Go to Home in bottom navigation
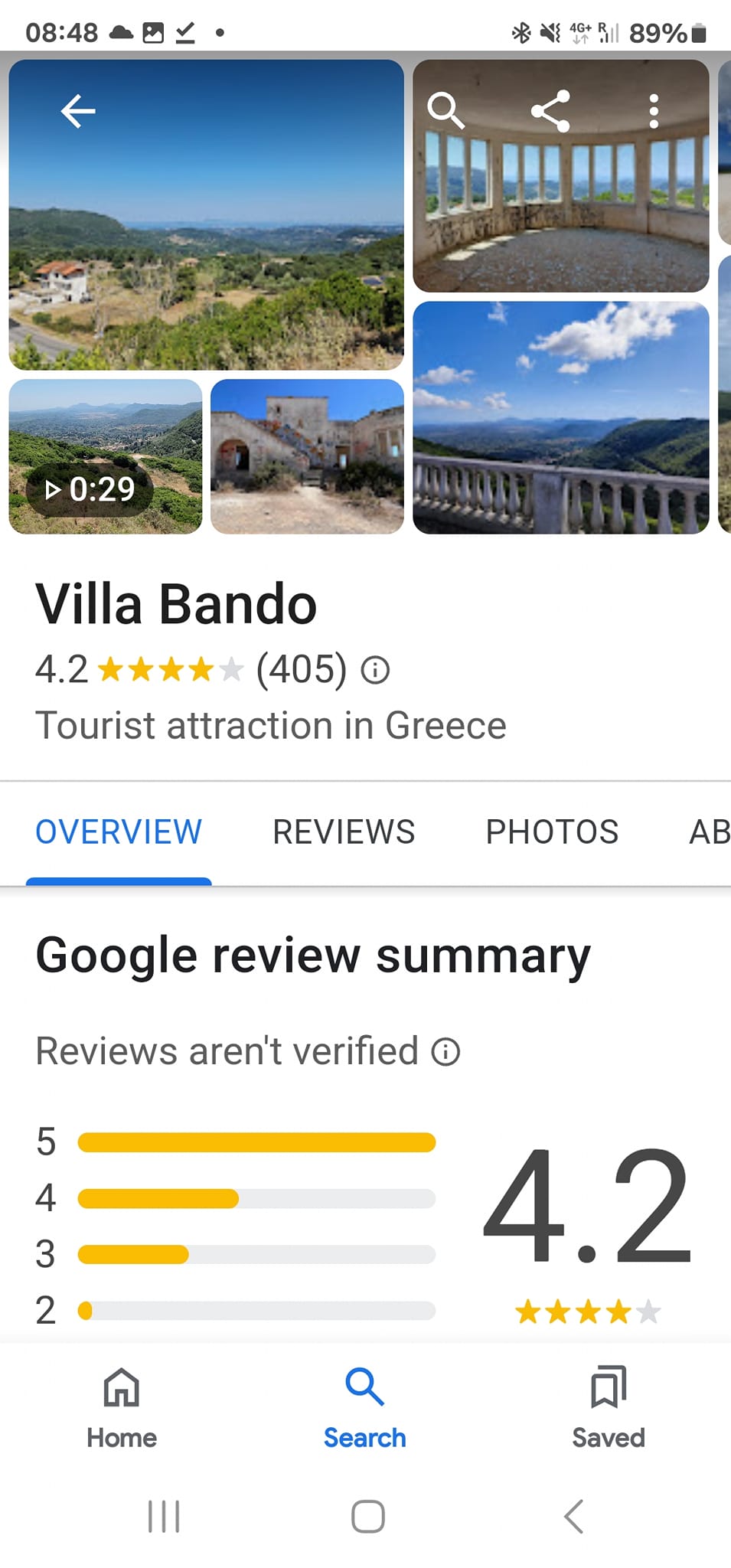Viewport: 731px width, 1568px height. 122,1407
